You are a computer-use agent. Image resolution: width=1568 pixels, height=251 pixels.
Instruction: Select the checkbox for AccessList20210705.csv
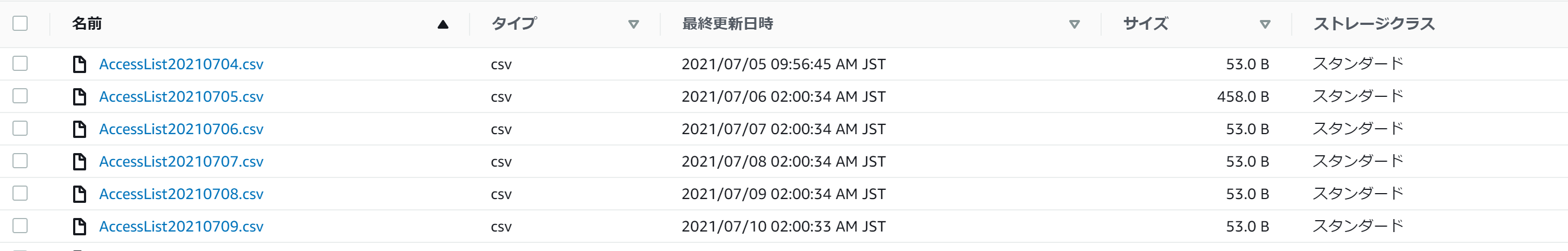[20, 96]
